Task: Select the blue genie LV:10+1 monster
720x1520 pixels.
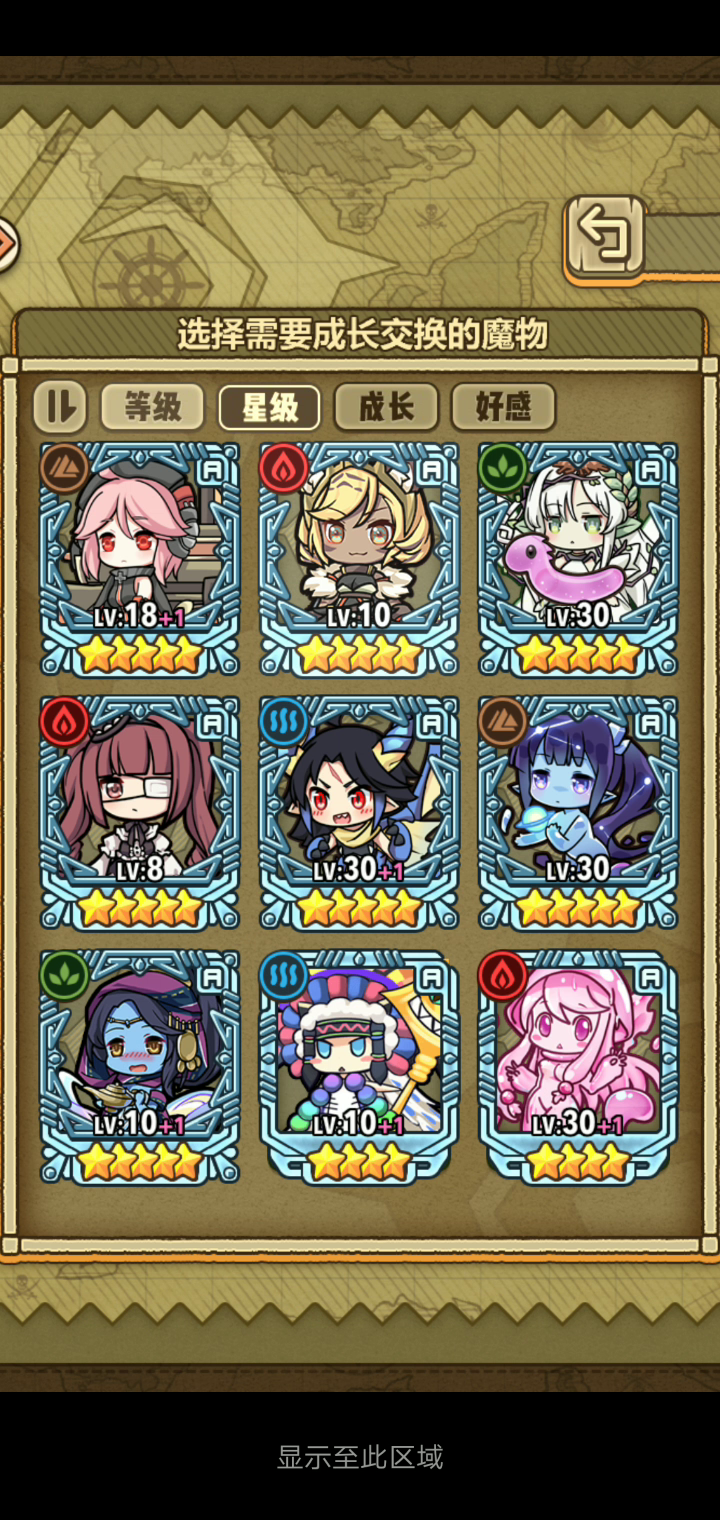Action: [x=140, y=1066]
